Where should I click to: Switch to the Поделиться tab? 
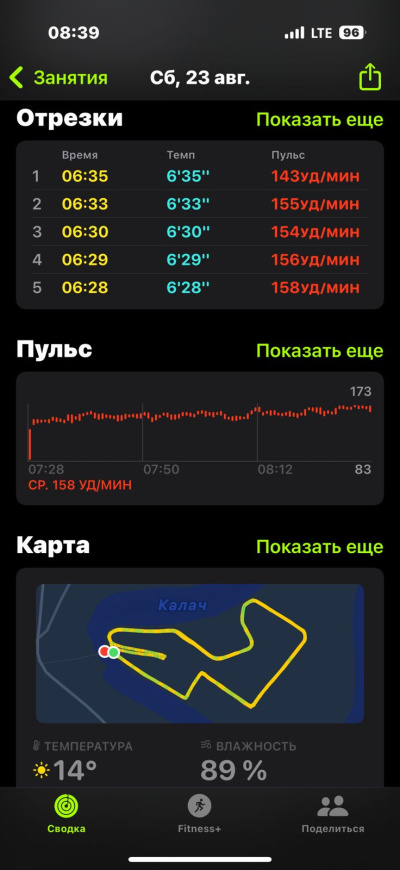coord(333,814)
